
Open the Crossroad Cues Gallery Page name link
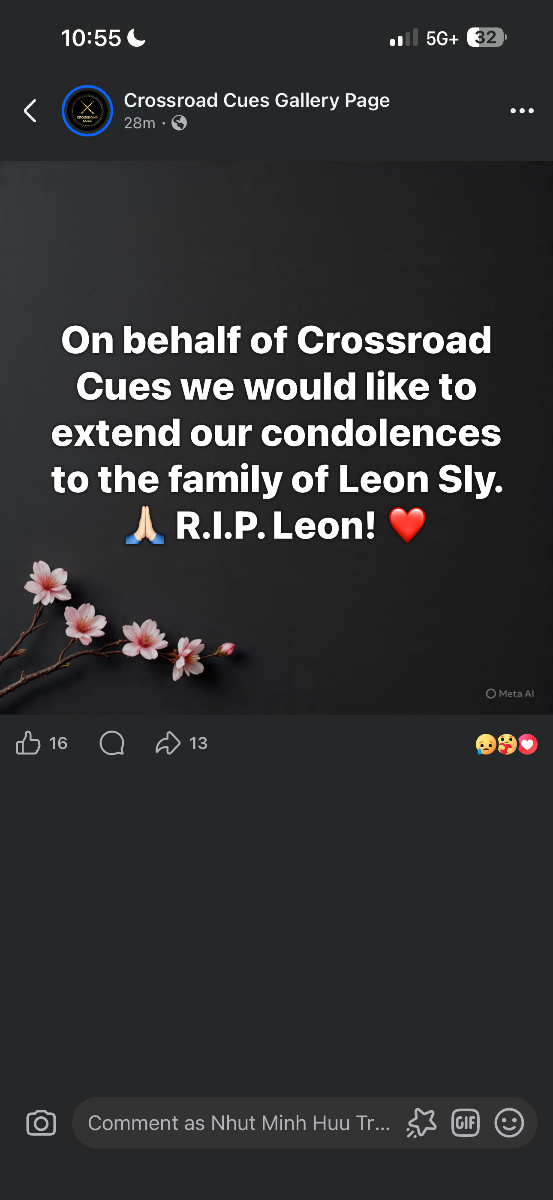click(x=257, y=100)
